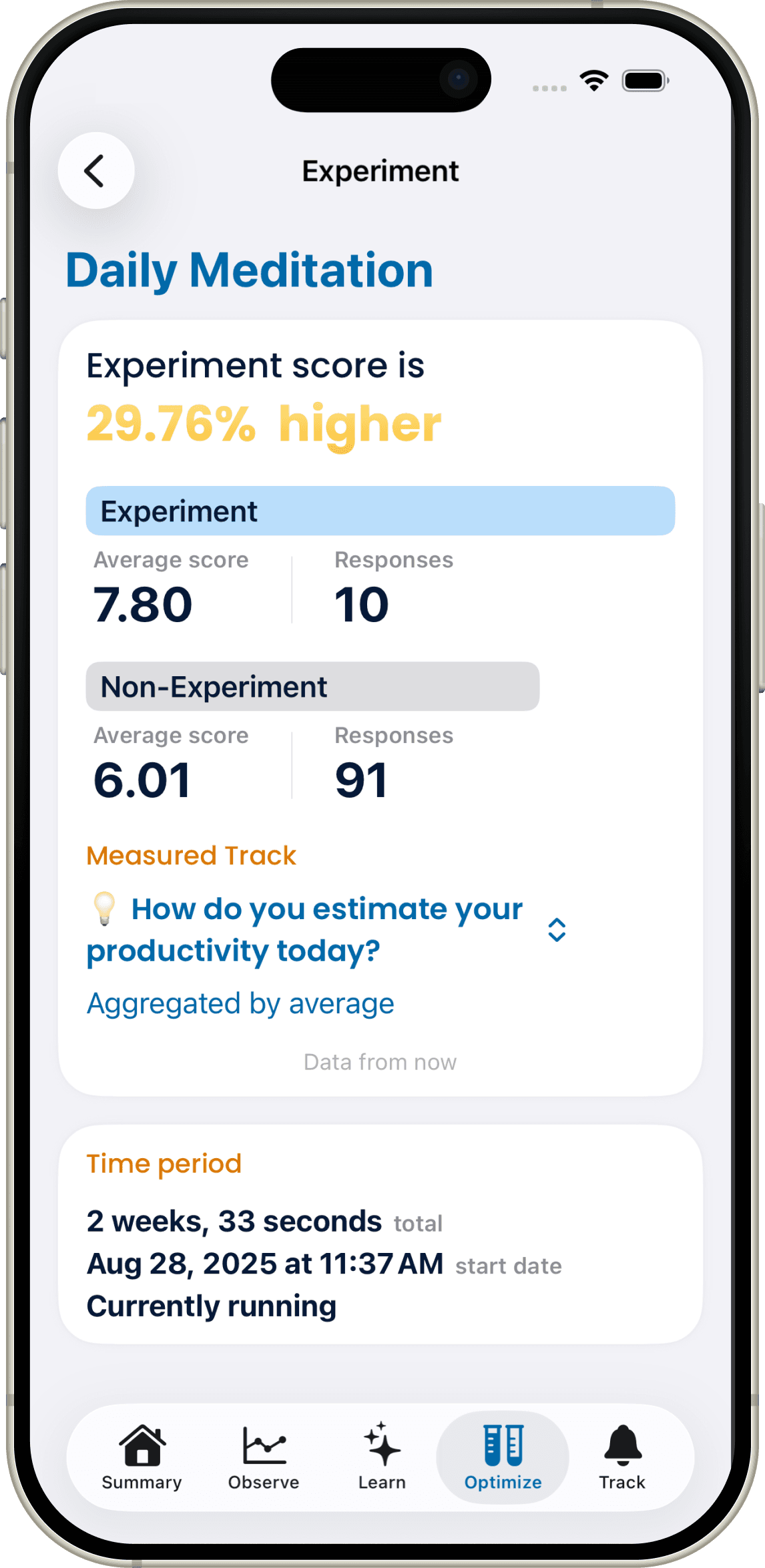Go to the Track tab
Viewport: 765px width, 1568px height.
(621, 1457)
